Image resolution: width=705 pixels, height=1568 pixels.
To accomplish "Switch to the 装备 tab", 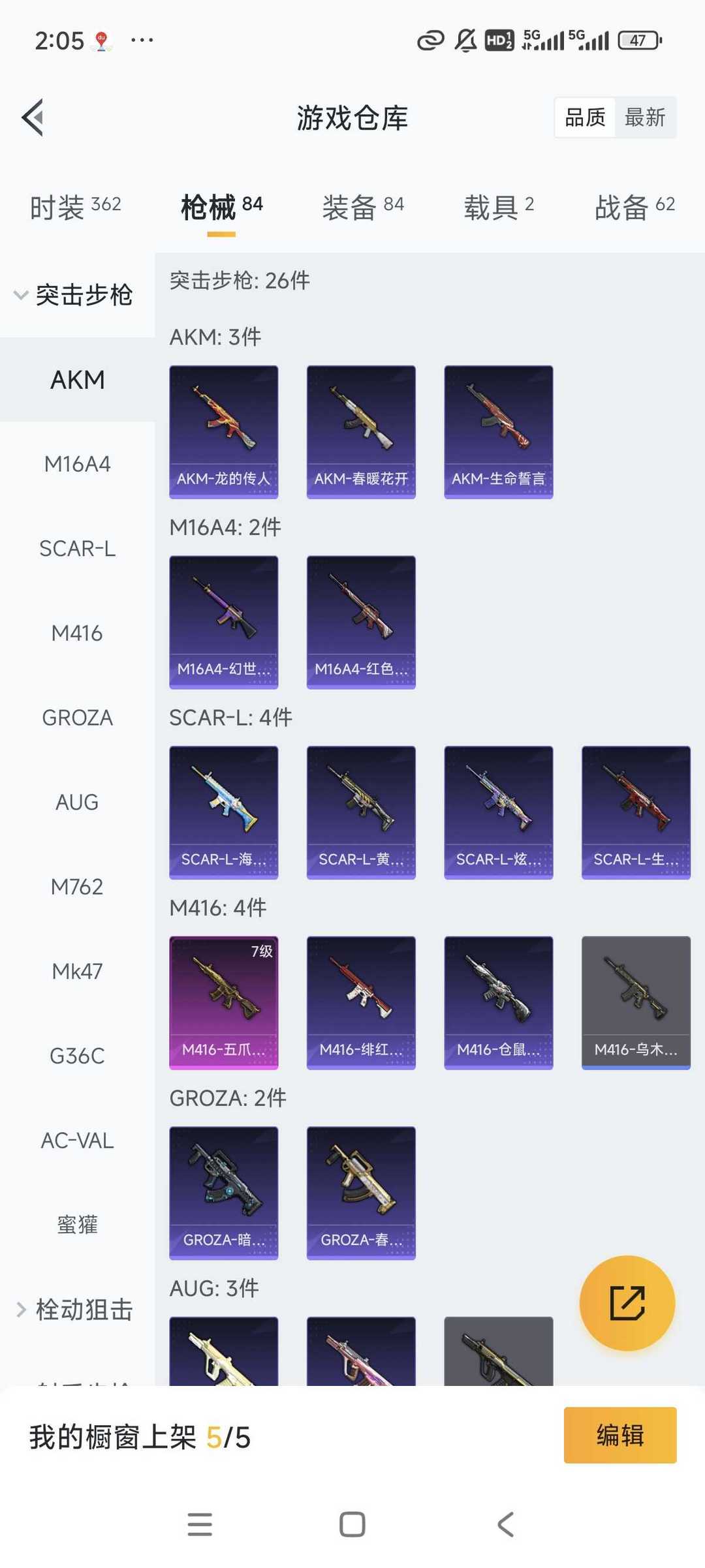I will pyautogui.click(x=363, y=207).
